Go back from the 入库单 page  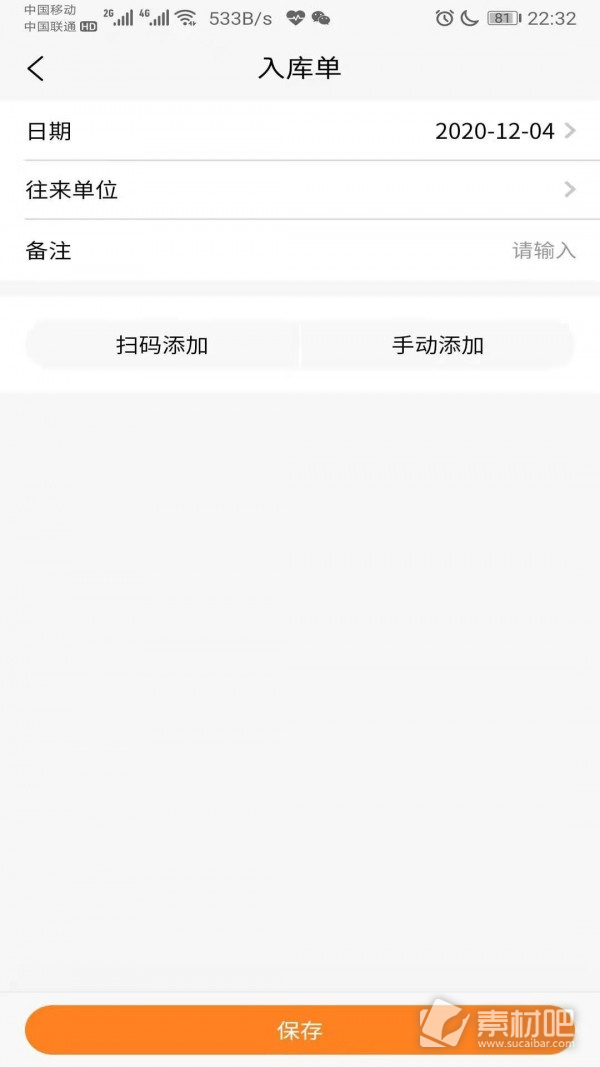pyautogui.click(x=35, y=69)
